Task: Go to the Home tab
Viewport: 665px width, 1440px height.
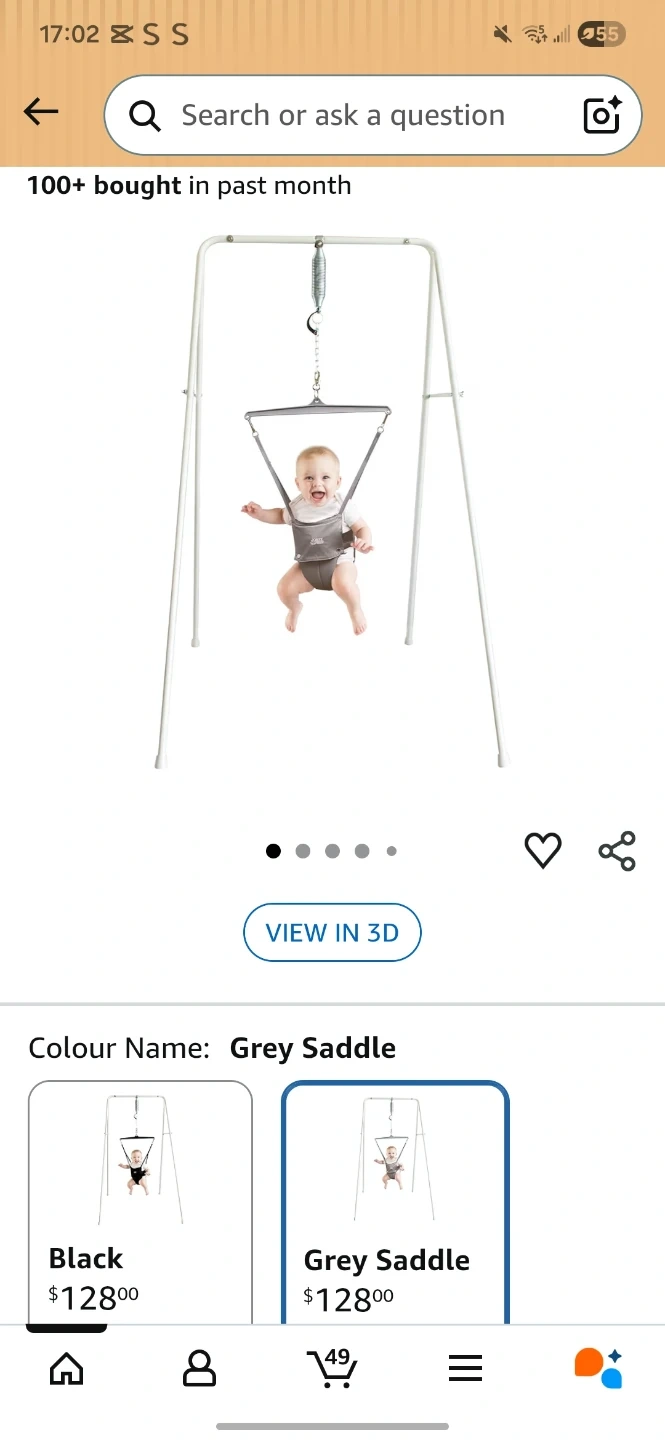Action: point(67,1368)
